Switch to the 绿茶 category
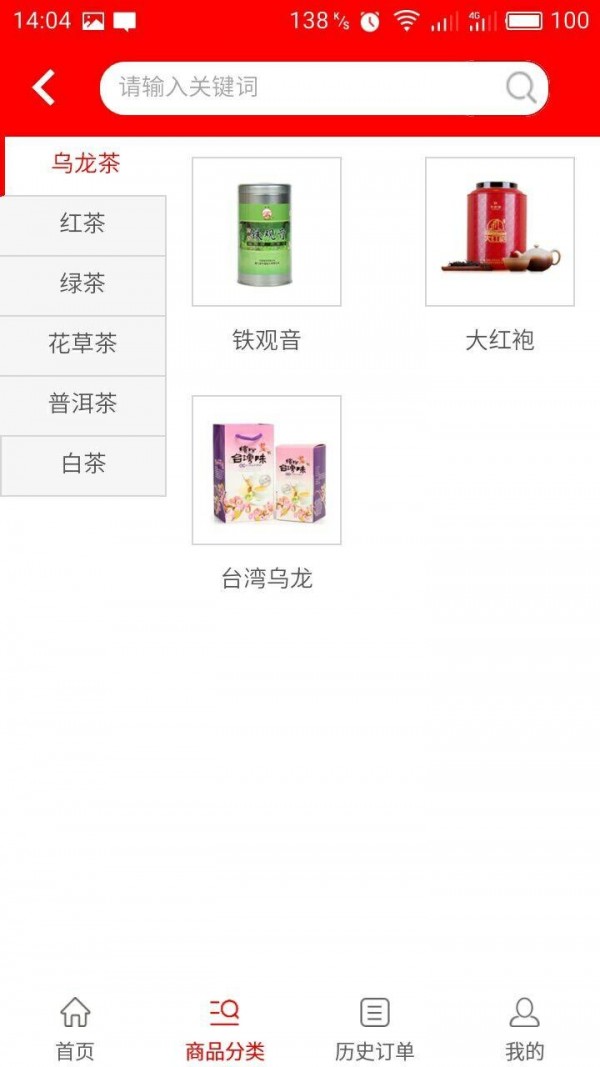The height and width of the screenshot is (1067, 600). 83,284
